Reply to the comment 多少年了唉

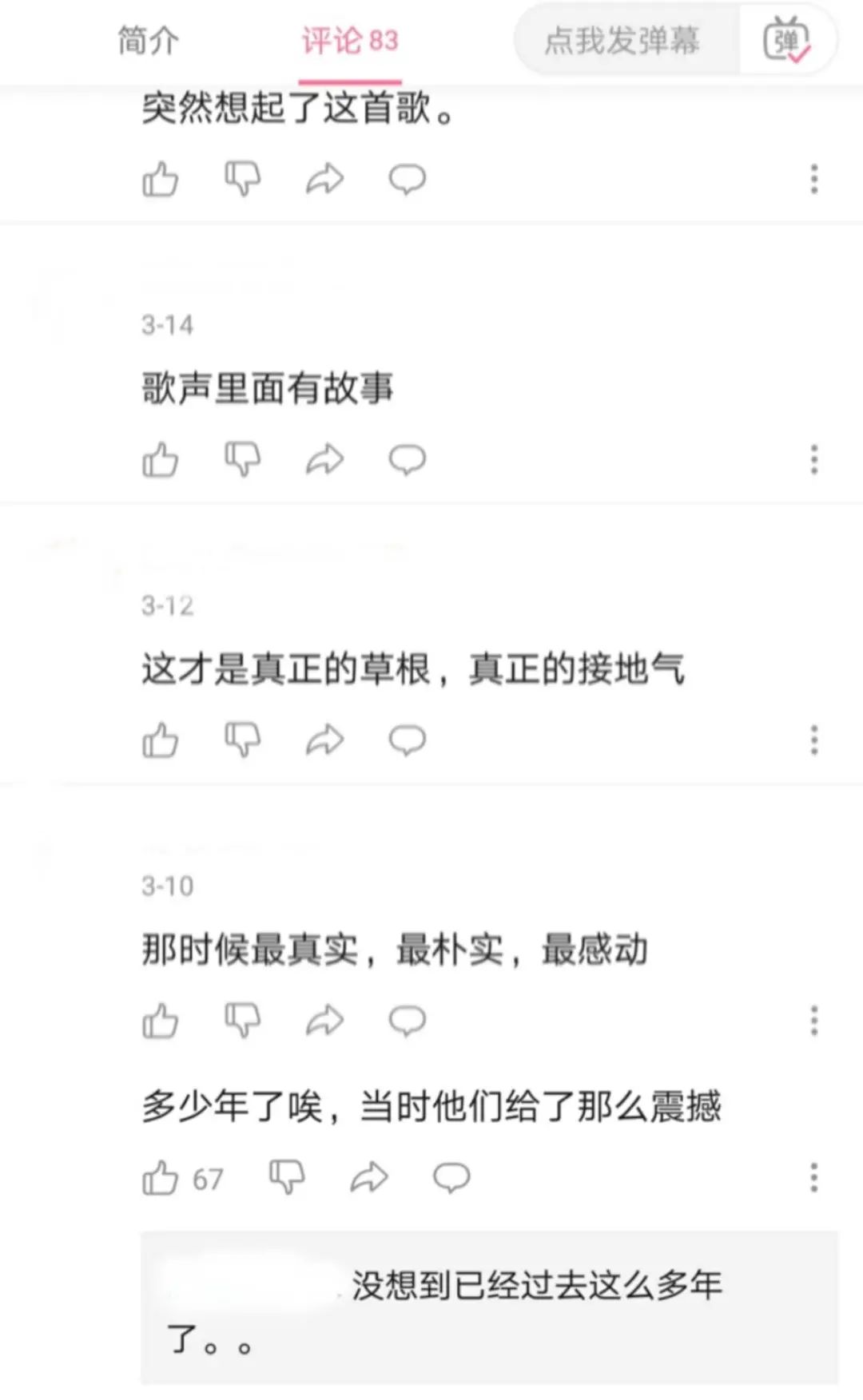click(451, 1178)
